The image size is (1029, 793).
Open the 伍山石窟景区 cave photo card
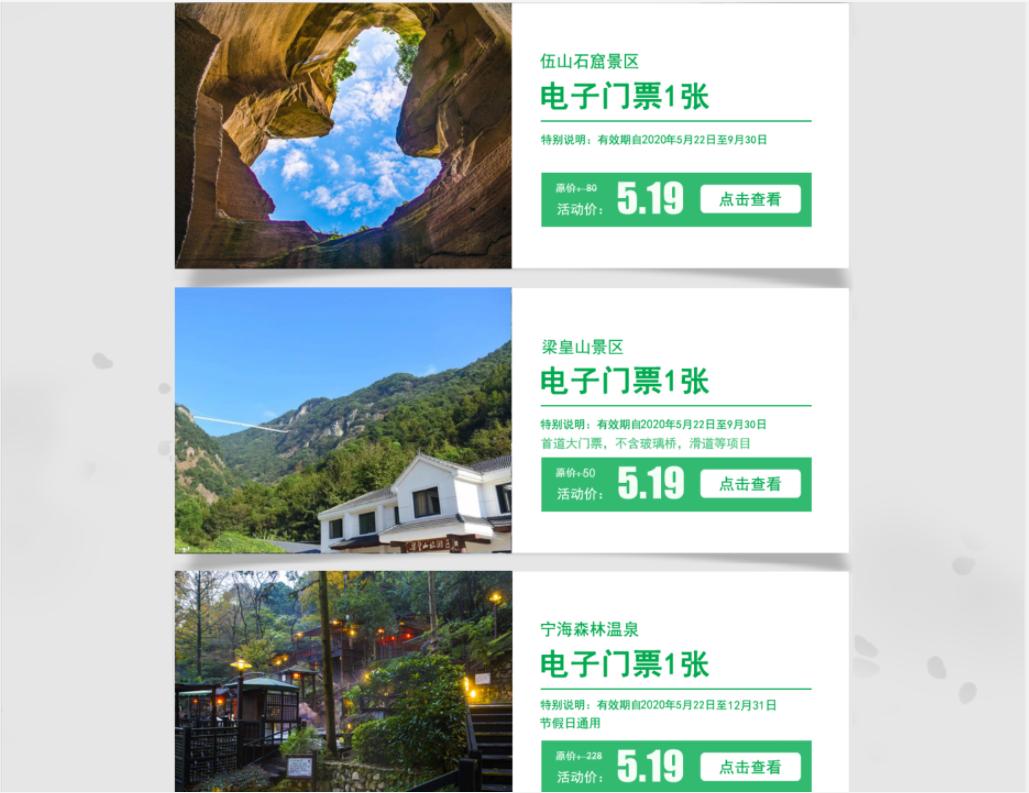coord(343,135)
